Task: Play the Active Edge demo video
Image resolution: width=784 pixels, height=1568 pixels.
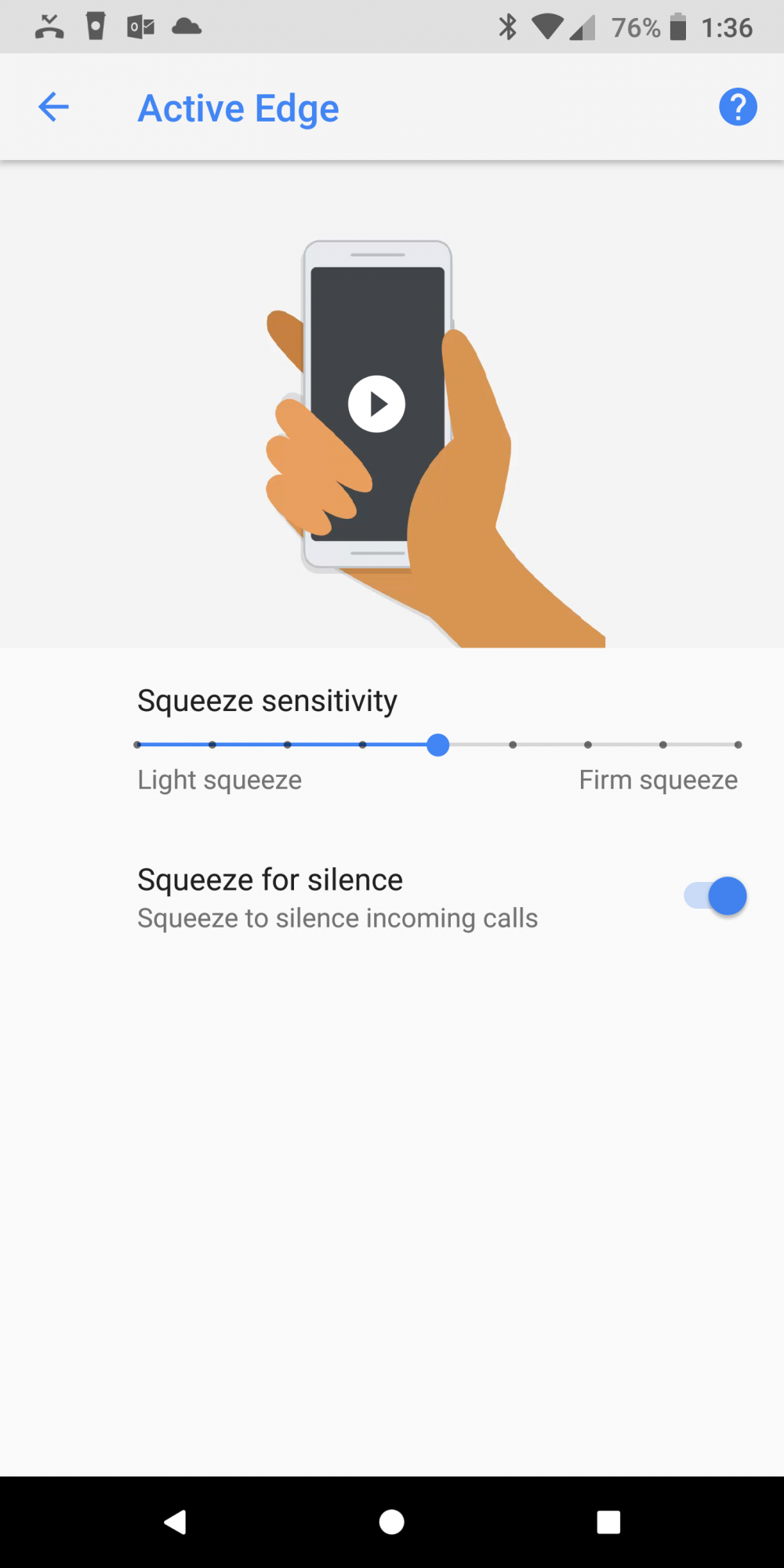Action: [x=377, y=404]
